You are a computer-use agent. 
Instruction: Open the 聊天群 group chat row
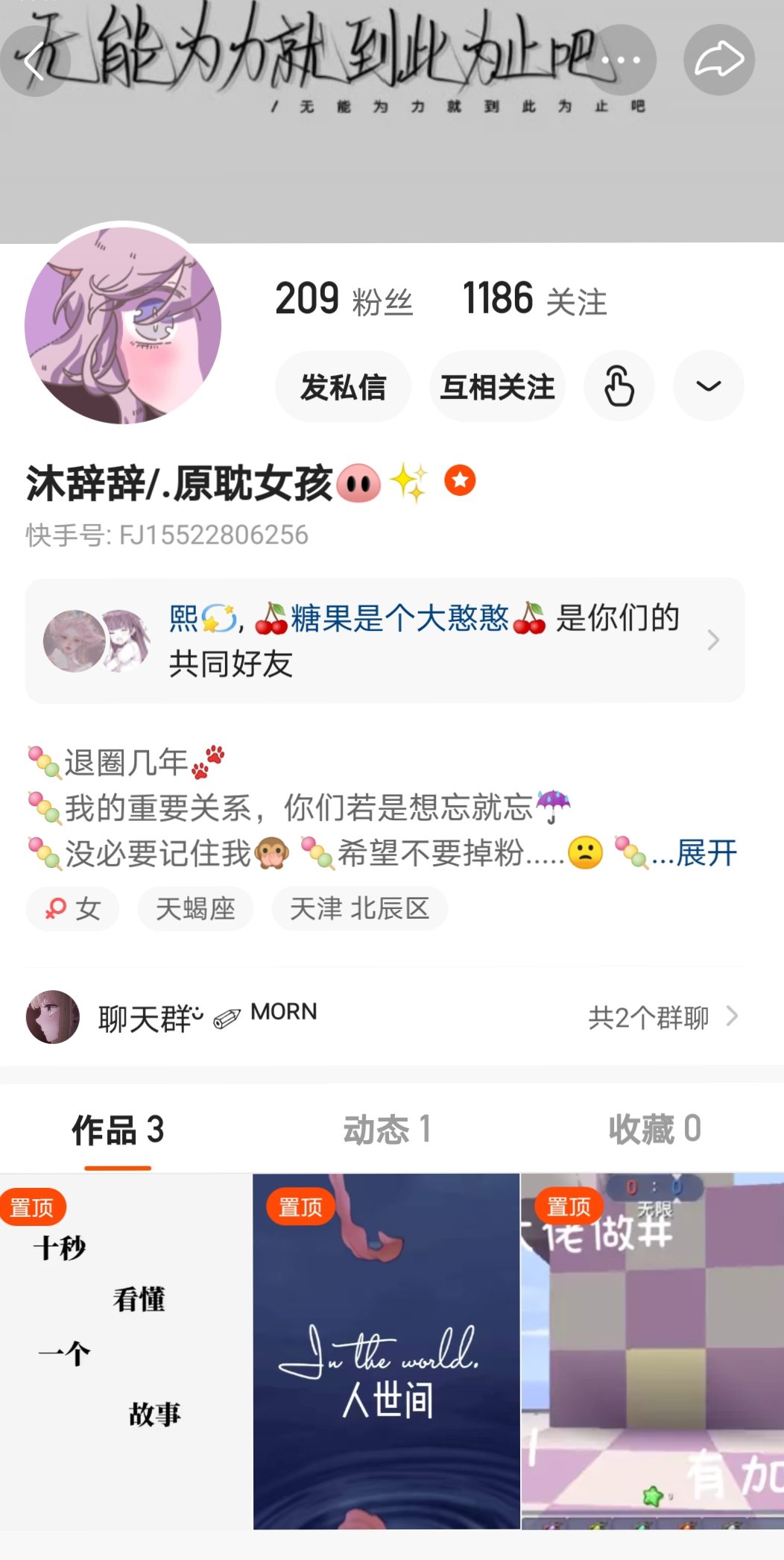pyautogui.click(x=385, y=1017)
